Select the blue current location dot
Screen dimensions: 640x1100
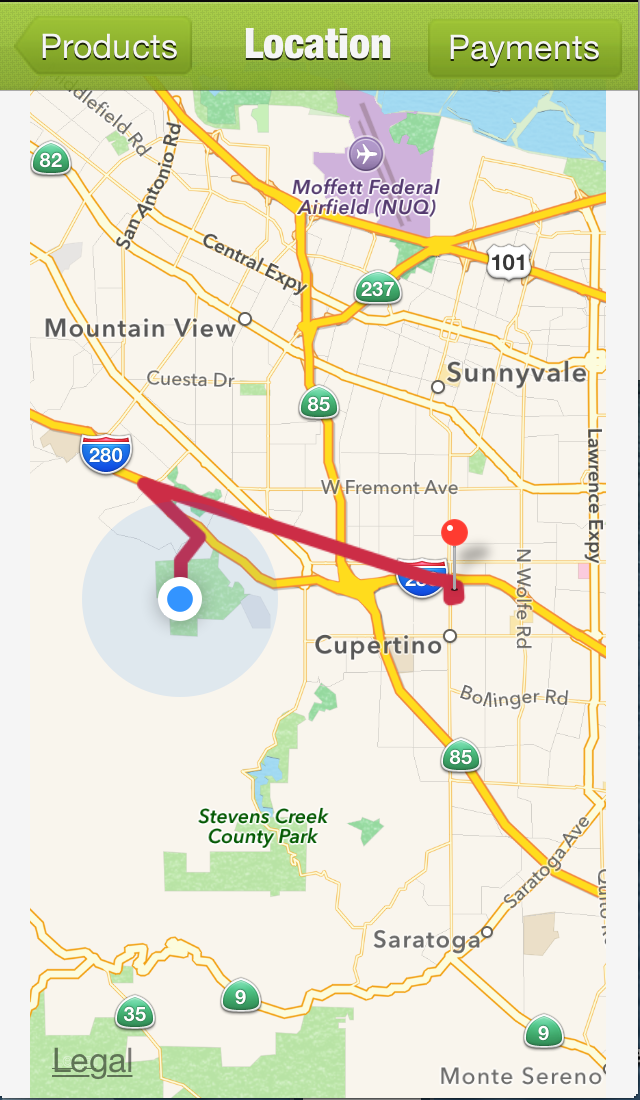[180, 600]
